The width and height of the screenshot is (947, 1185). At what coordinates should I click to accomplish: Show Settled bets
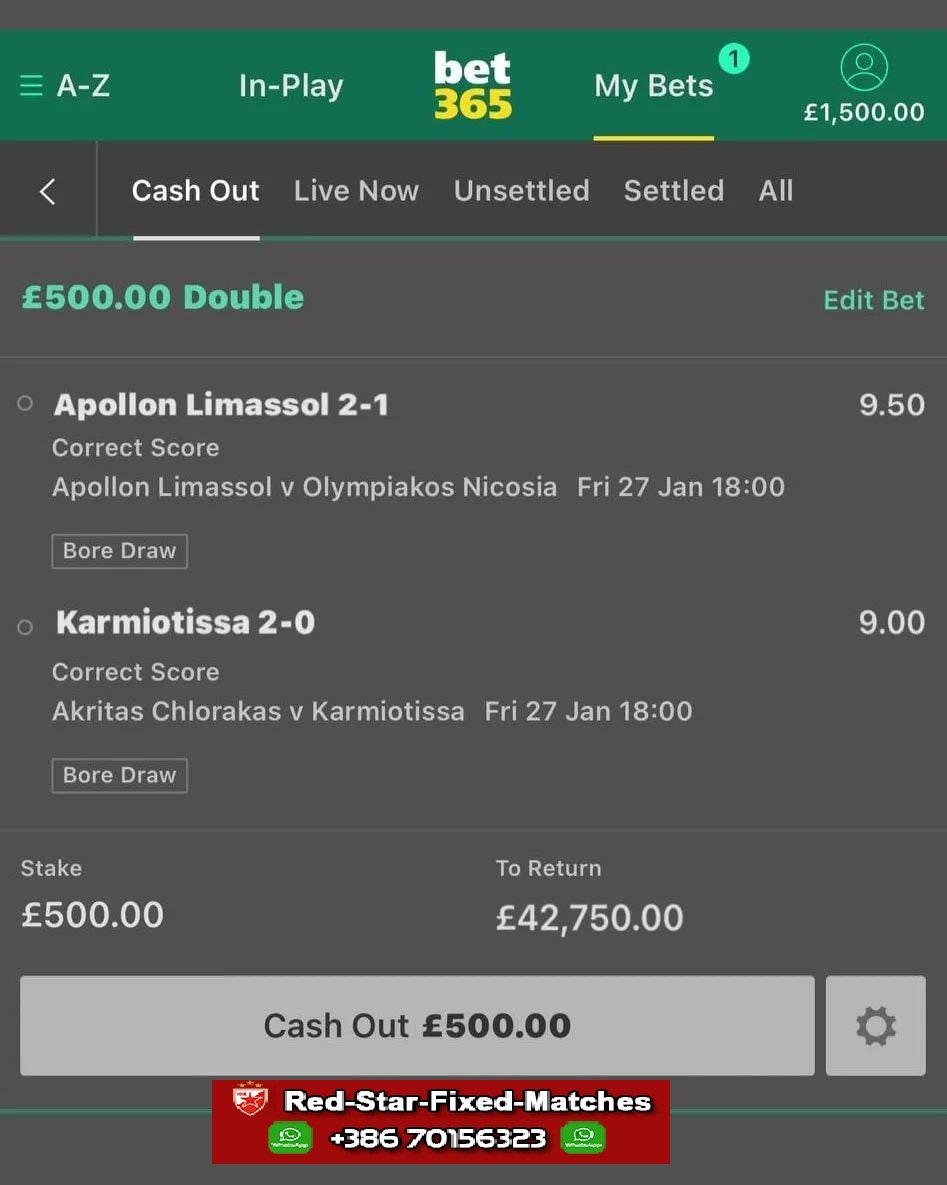tap(673, 191)
